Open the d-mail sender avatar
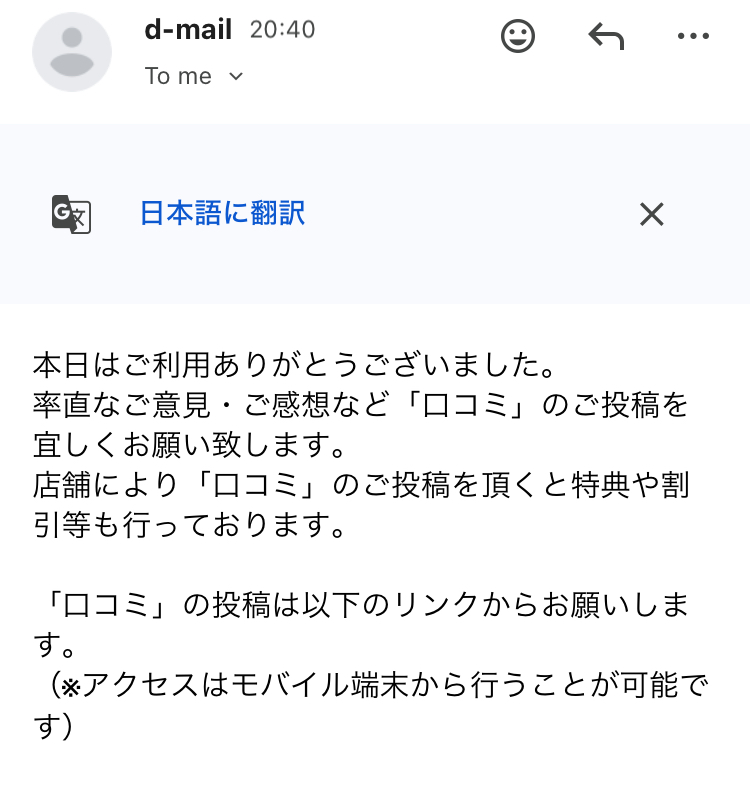Viewport: 750px width, 786px height. pos(72,52)
